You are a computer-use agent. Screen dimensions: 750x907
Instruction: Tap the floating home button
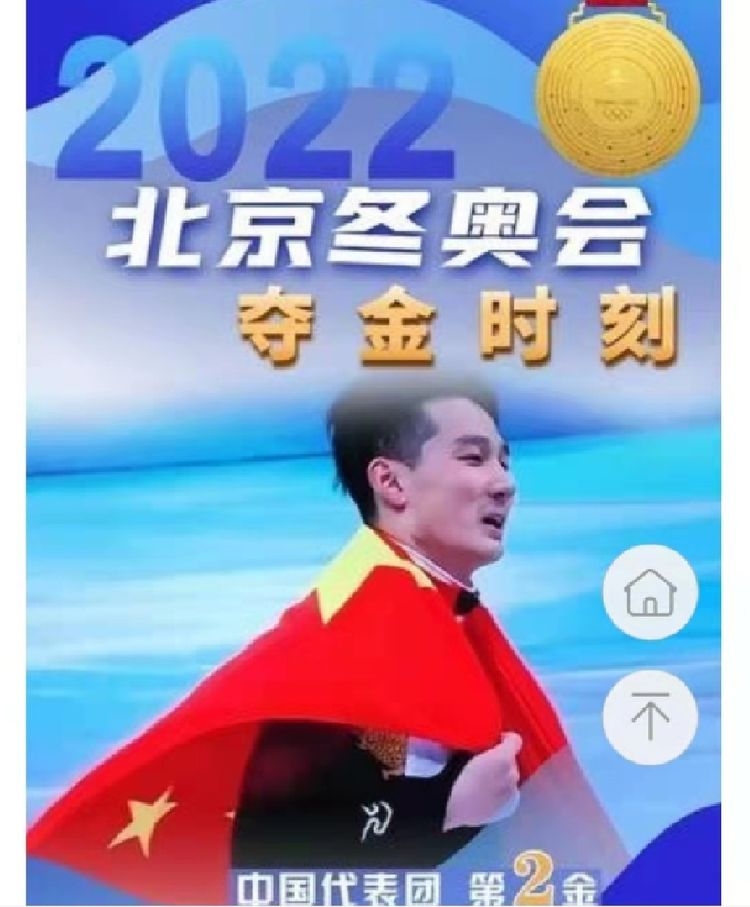pyautogui.click(x=649, y=592)
